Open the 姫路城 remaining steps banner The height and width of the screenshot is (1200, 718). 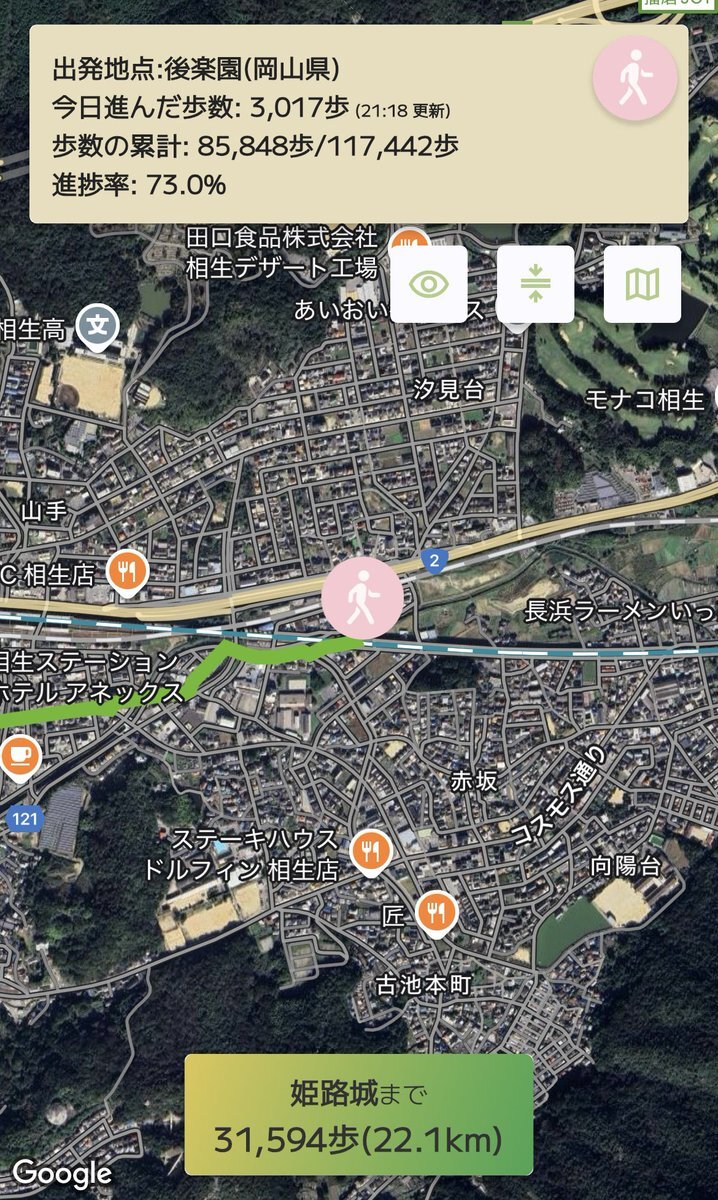point(359,1114)
